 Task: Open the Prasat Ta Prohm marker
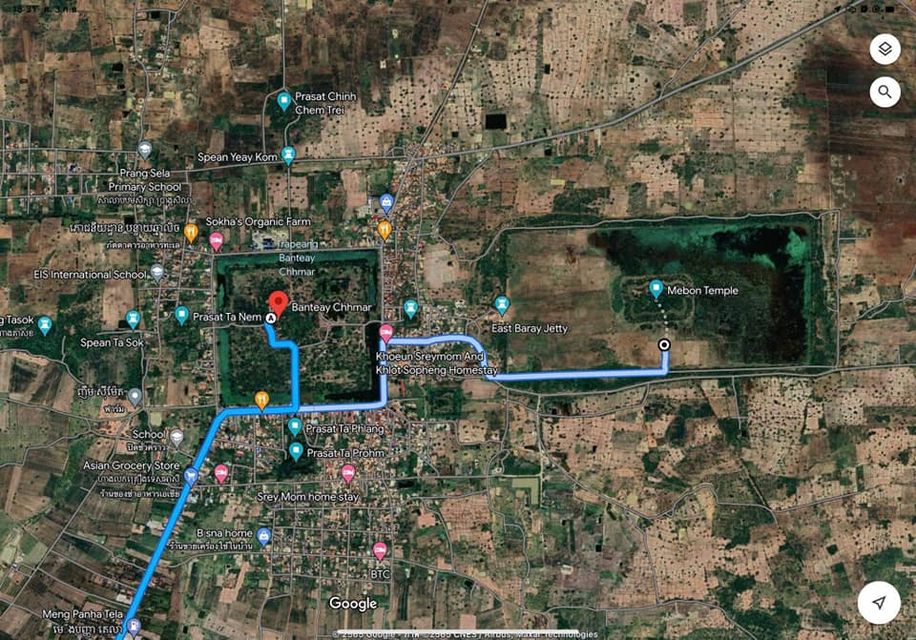pos(296,451)
